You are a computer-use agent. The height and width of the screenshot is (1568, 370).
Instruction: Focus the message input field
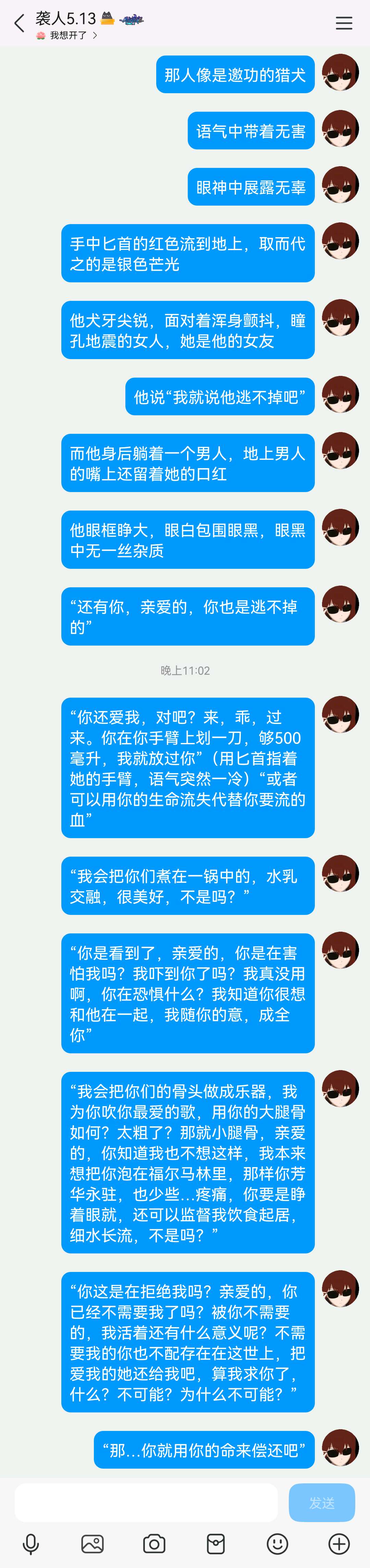(x=146, y=1503)
